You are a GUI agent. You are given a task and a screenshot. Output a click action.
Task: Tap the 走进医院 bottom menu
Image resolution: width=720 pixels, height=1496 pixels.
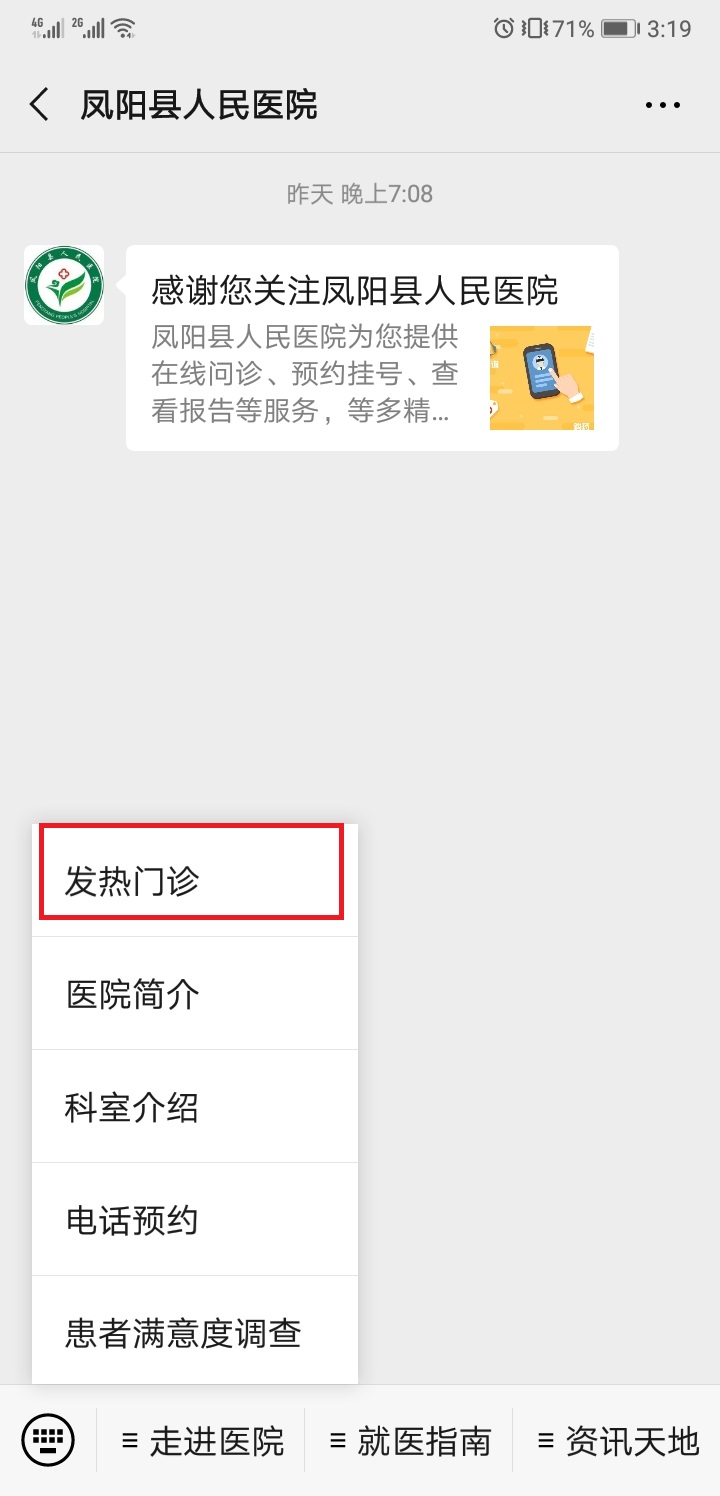coord(202,1441)
